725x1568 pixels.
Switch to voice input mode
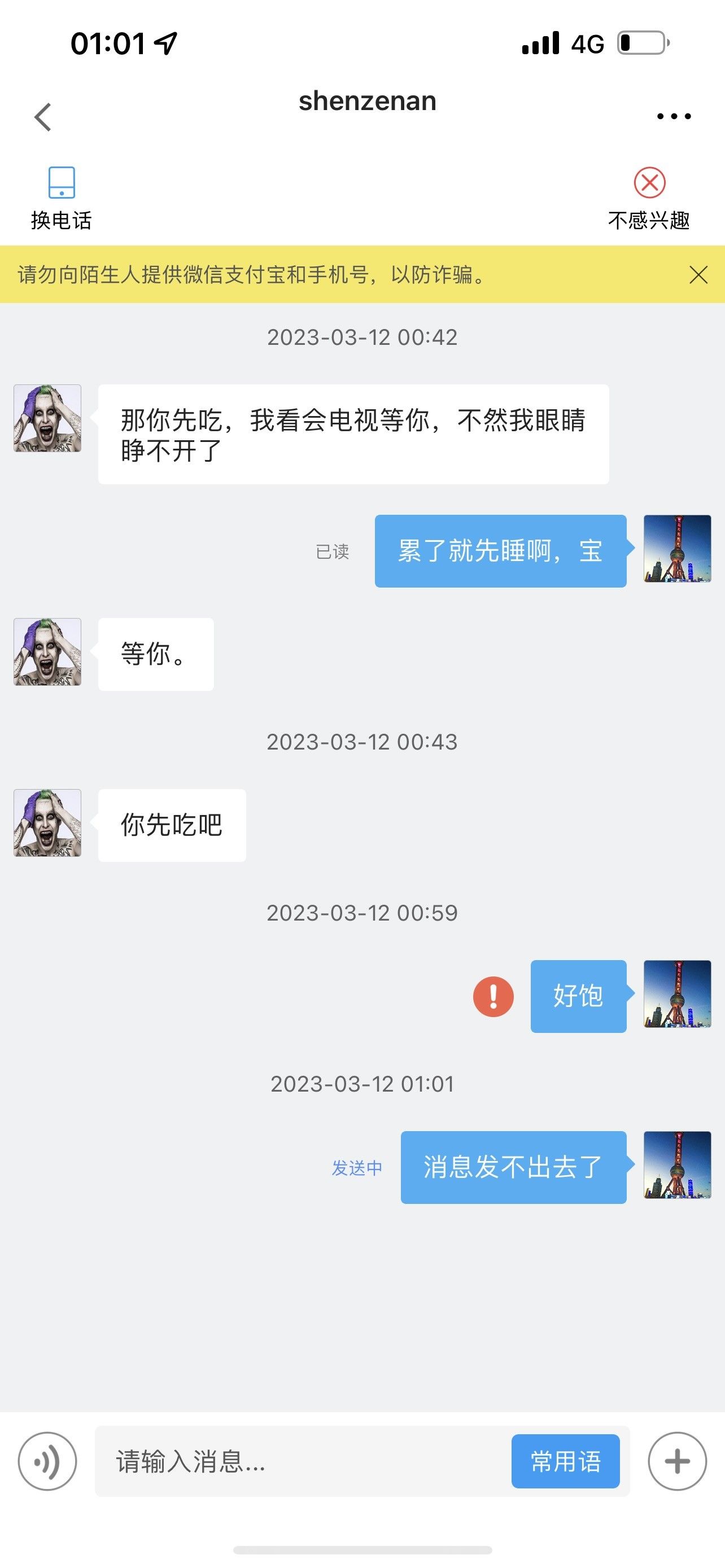pos(47,1461)
